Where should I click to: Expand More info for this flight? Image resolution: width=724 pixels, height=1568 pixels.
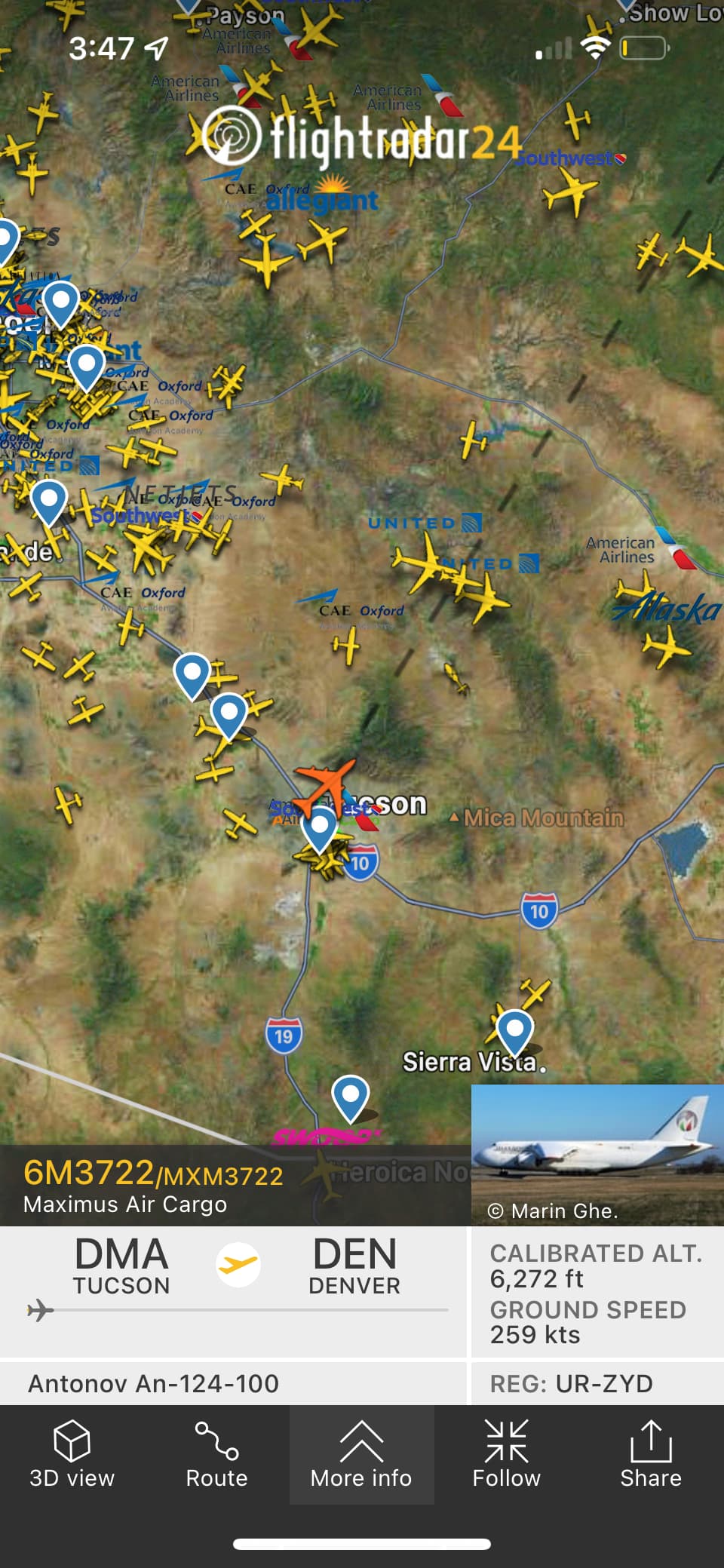361,1454
